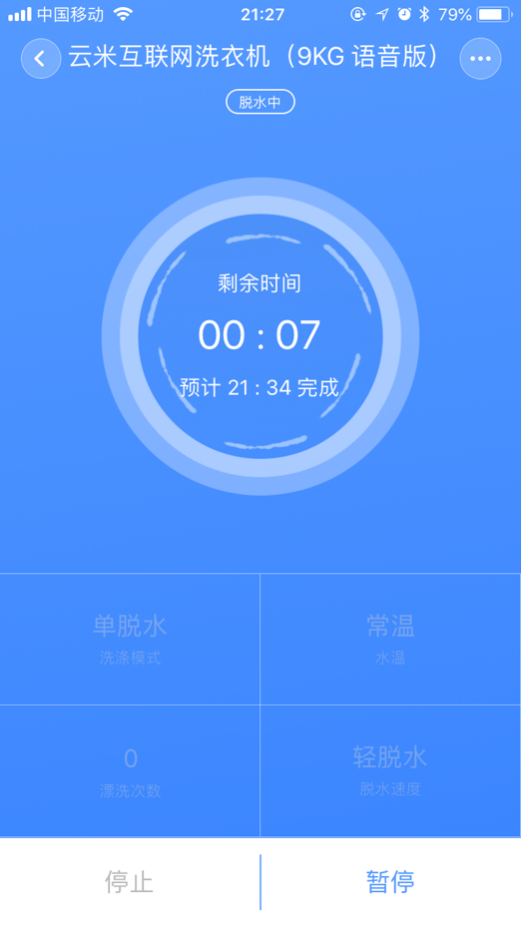
Task: Tap the 停止 stop button
Action: tap(130, 882)
